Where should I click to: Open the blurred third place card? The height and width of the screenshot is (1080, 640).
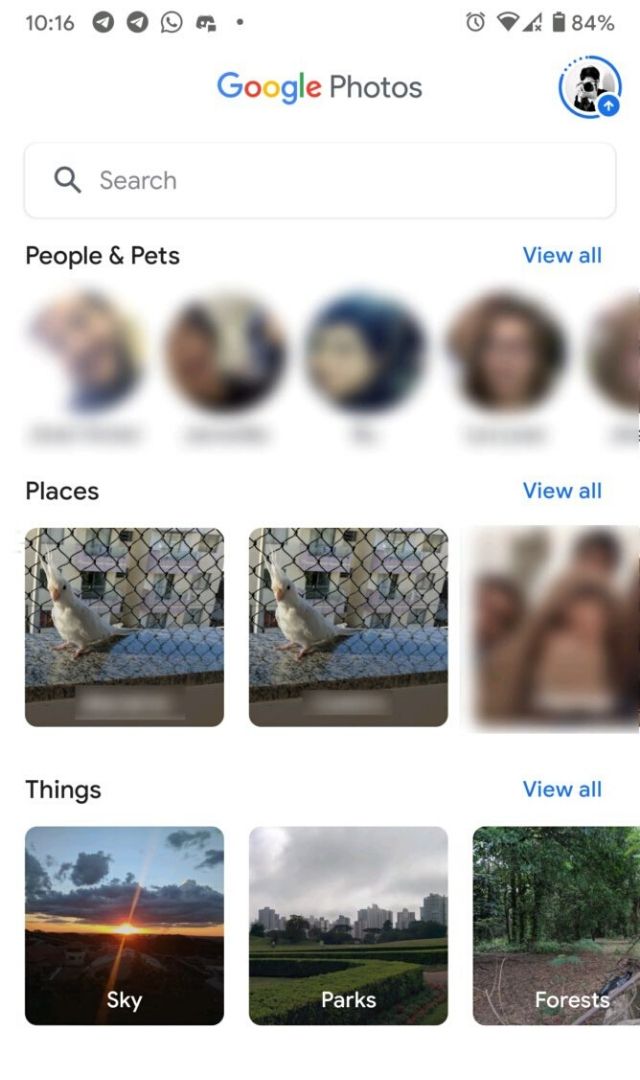(556, 627)
